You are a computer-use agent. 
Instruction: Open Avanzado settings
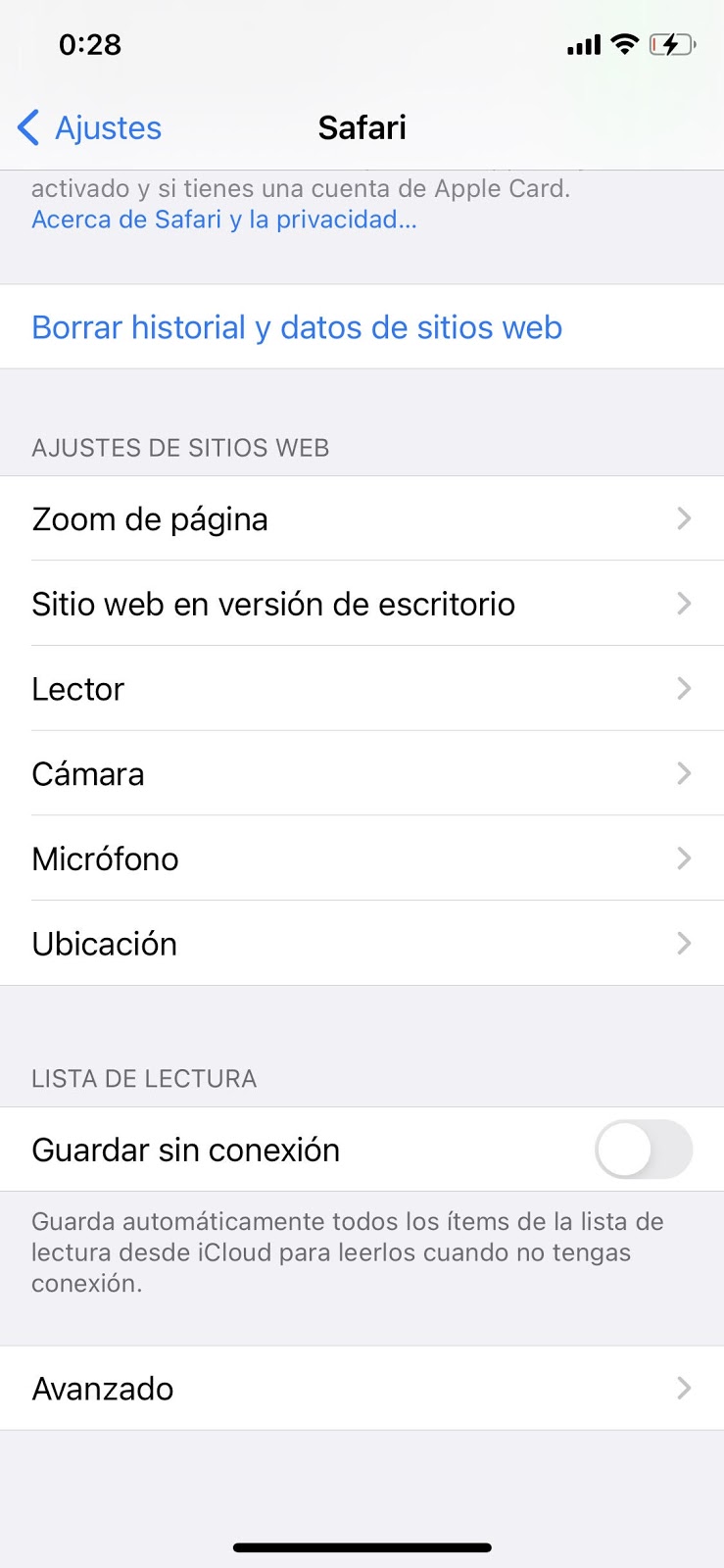362,1389
